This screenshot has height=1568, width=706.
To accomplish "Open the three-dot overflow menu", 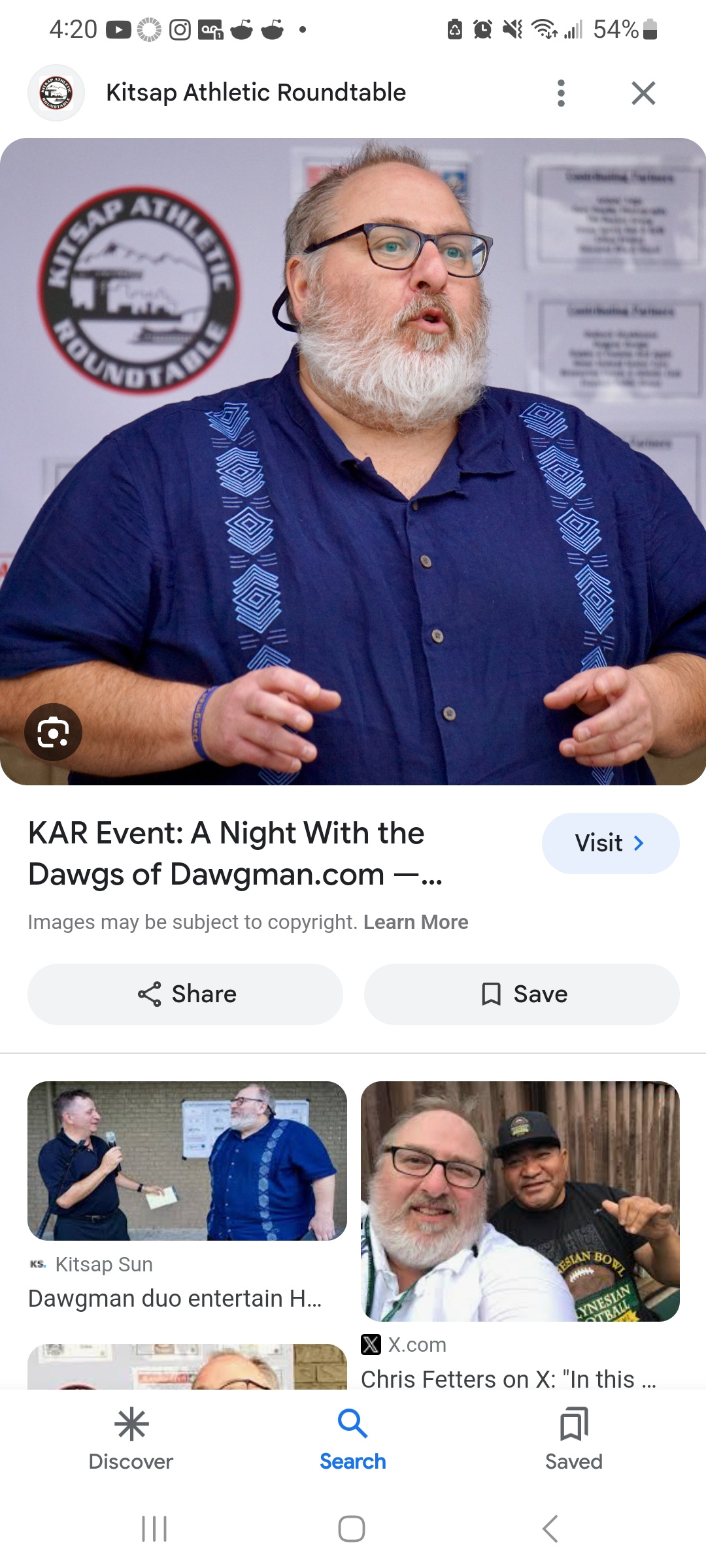I will 560,93.
